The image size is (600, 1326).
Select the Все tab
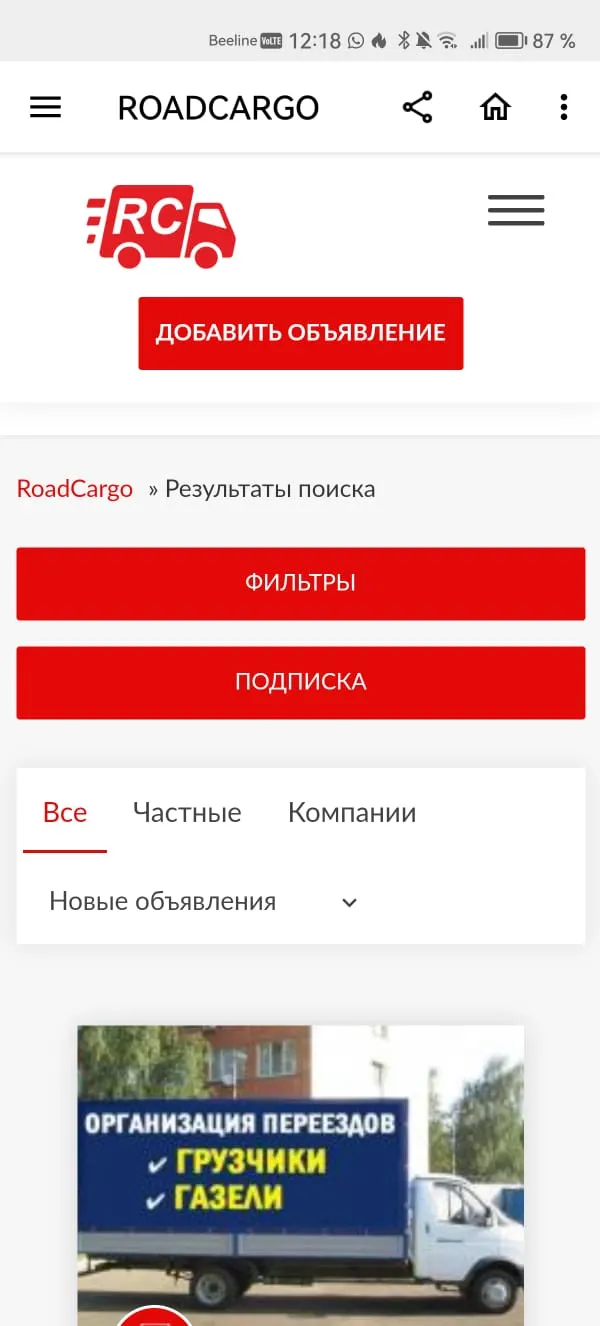[x=65, y=812]
